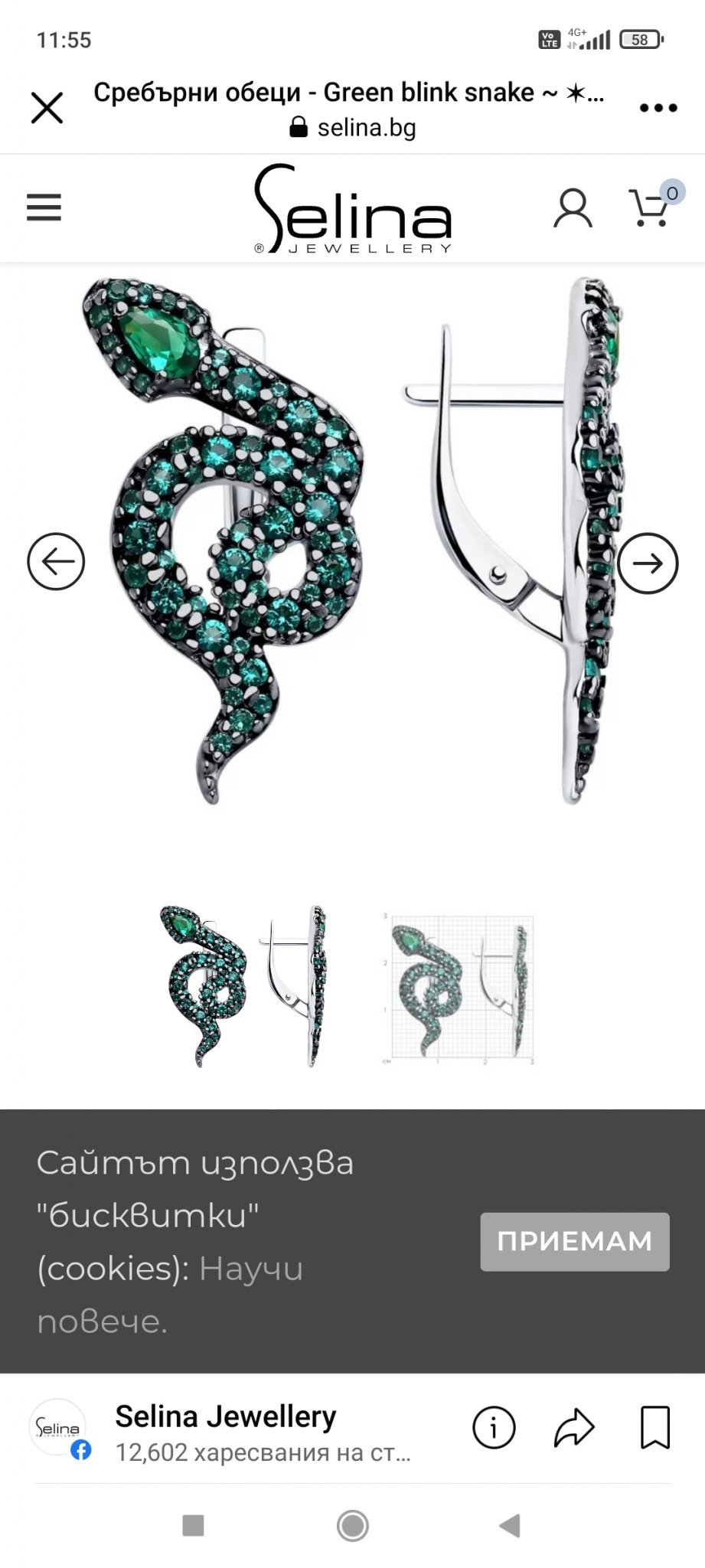
Task: Select the size grid thumbnail
Action: (458, 988)
